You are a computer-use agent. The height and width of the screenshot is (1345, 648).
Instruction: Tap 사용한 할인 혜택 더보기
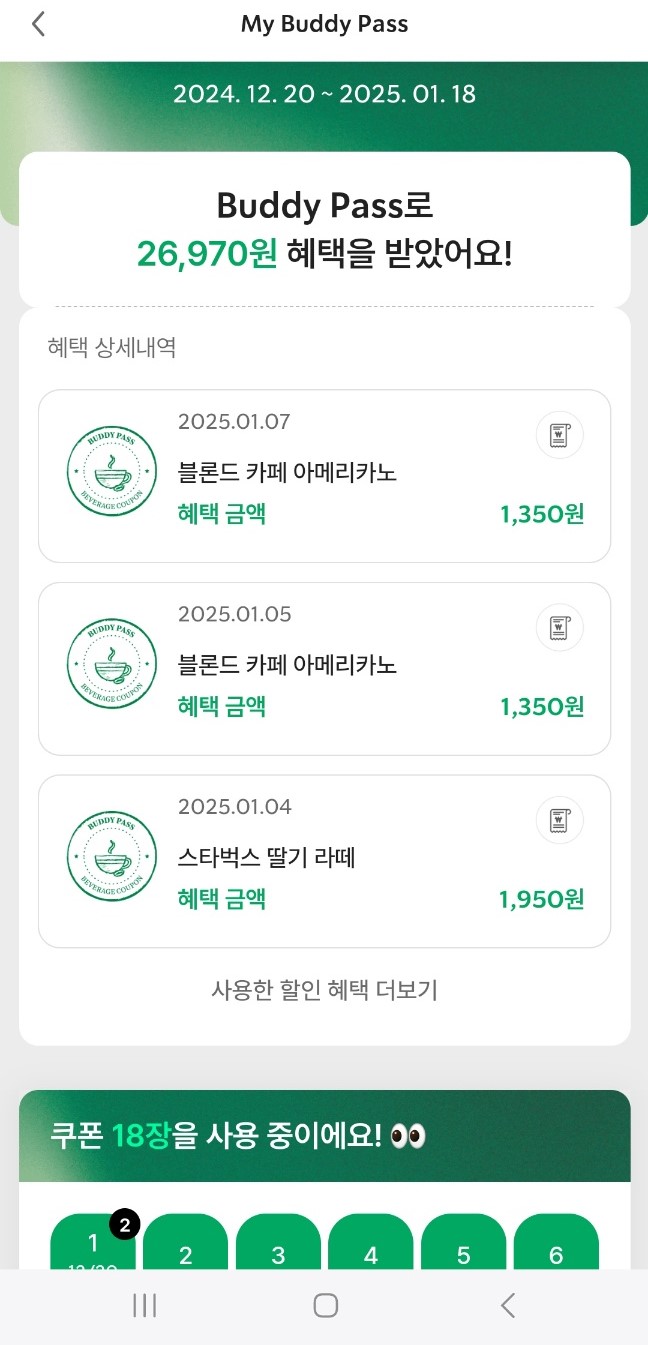(x=325, y=990)
